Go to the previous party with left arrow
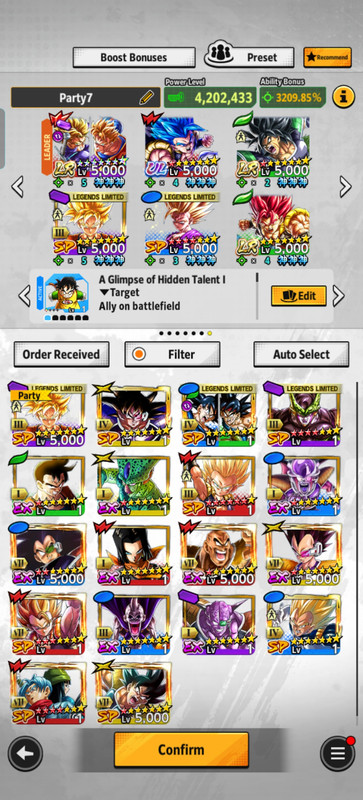Image resolution: width=363 pixels, height=800 pixels. pos(17,187)
